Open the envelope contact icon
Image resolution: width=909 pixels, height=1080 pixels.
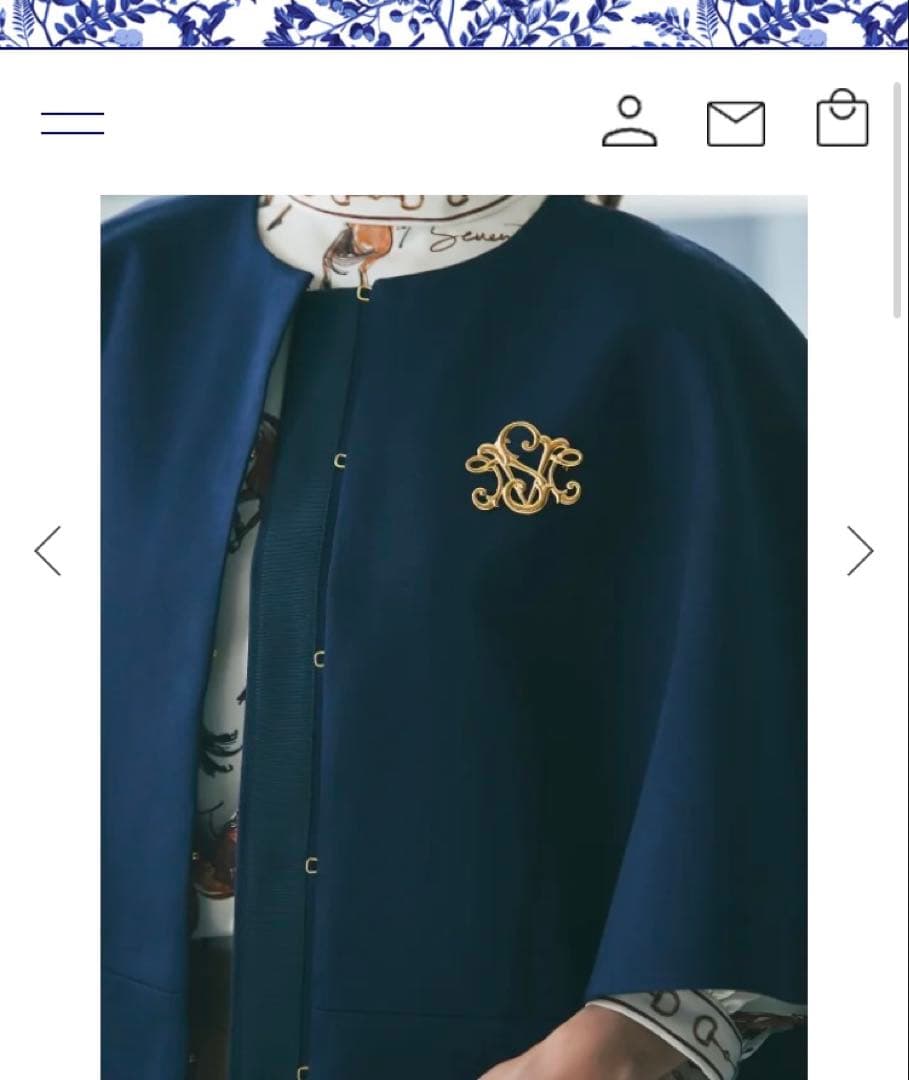pos(736,124)
